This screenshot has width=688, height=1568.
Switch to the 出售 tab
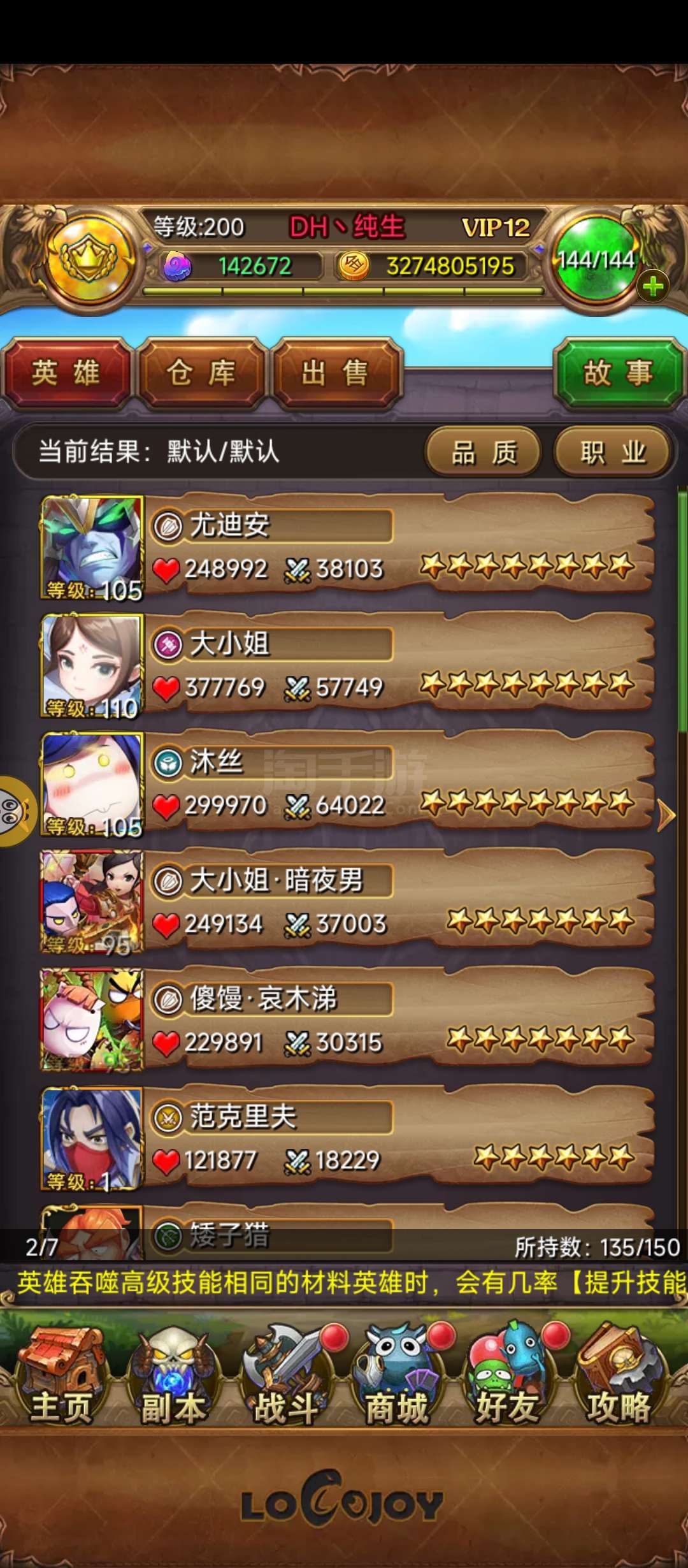click(336, 373)
